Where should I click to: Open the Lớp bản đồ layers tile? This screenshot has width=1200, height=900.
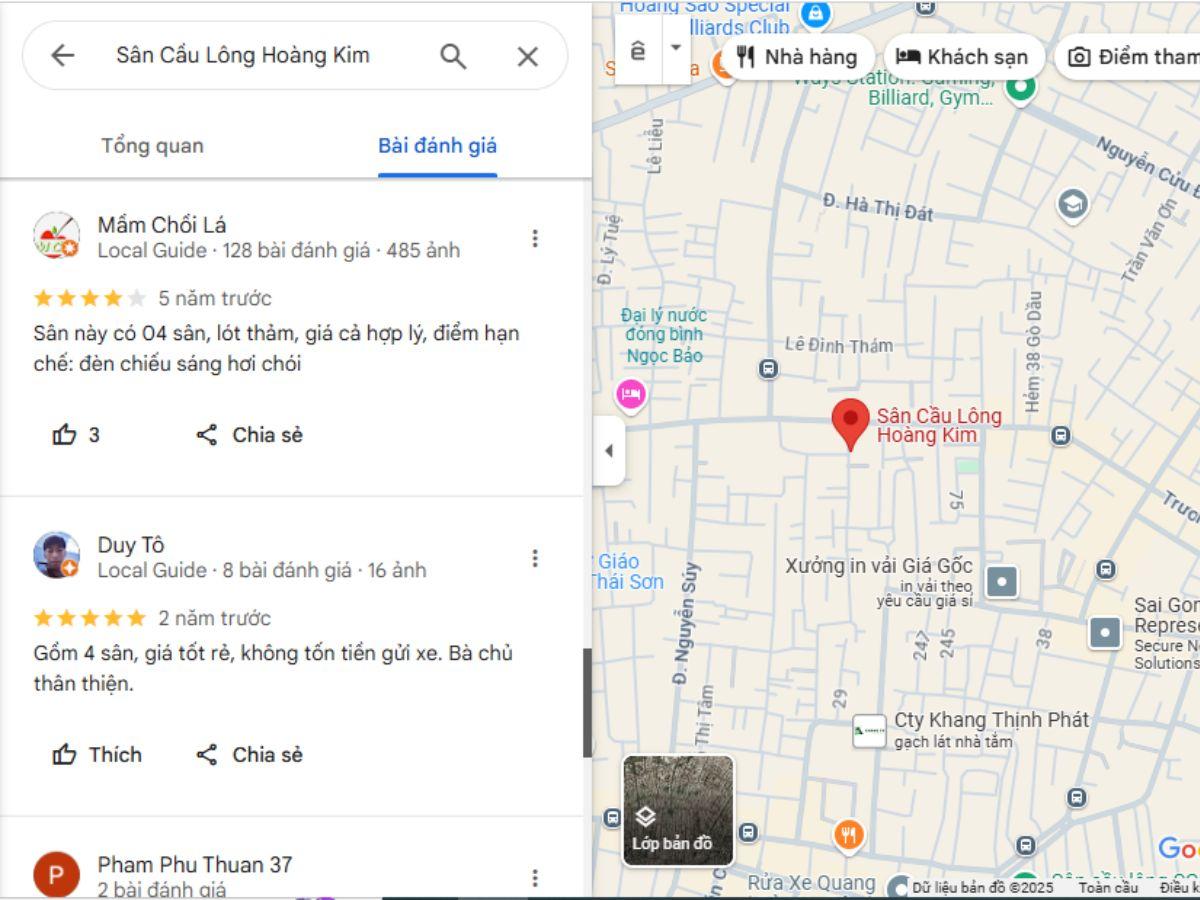point(678,810)
